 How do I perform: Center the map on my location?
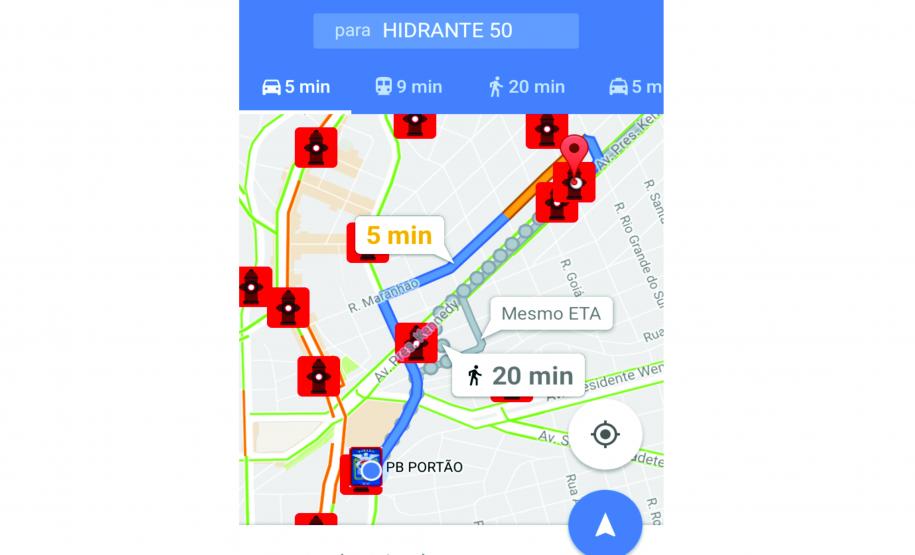[x=605, y=435]
